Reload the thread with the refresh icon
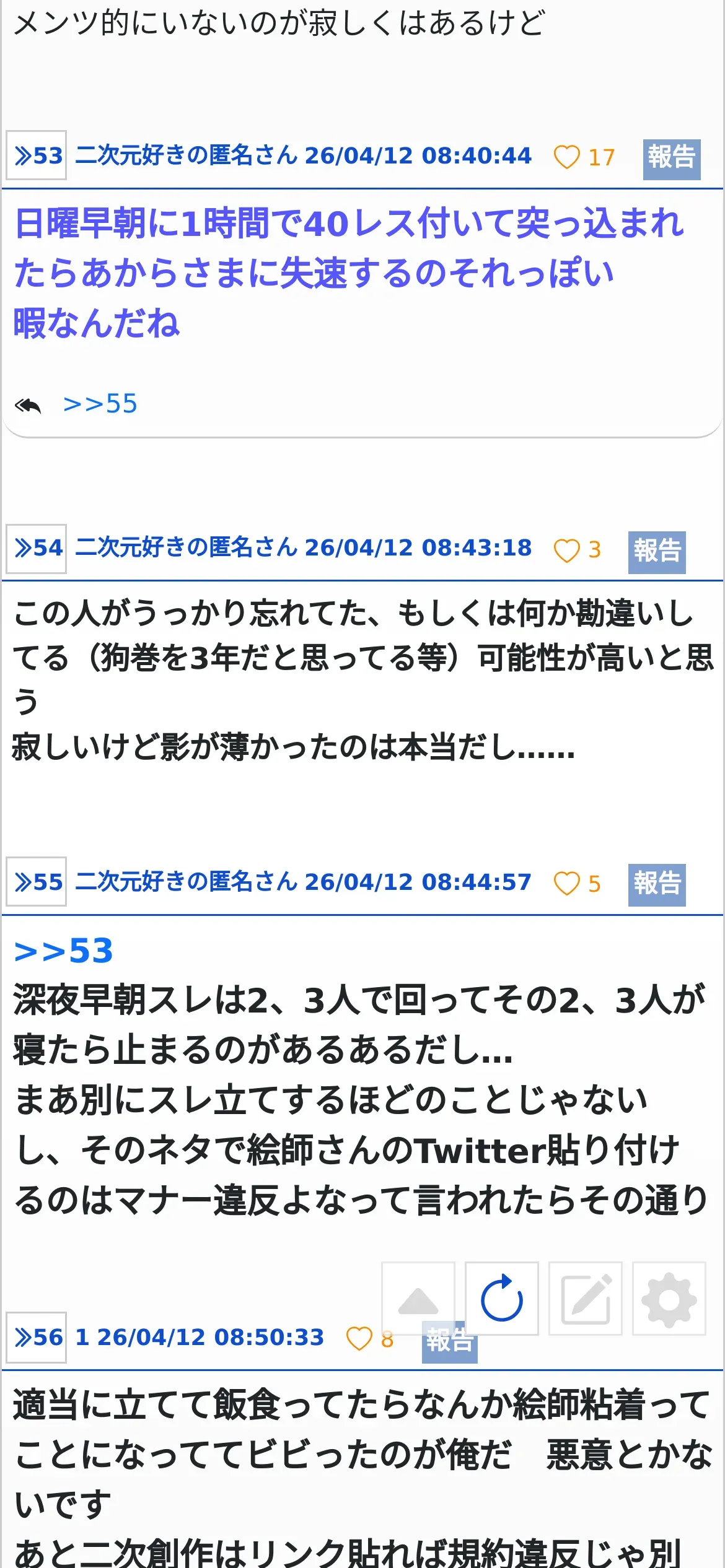This screenshot has width=725, height=1568. click(x=502, y=1299)
